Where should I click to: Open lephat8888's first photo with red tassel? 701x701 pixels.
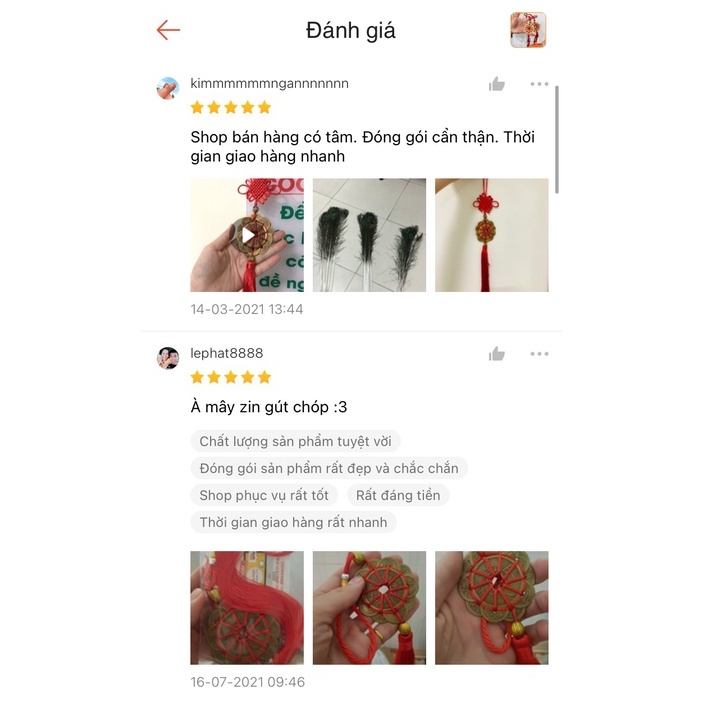247,608
